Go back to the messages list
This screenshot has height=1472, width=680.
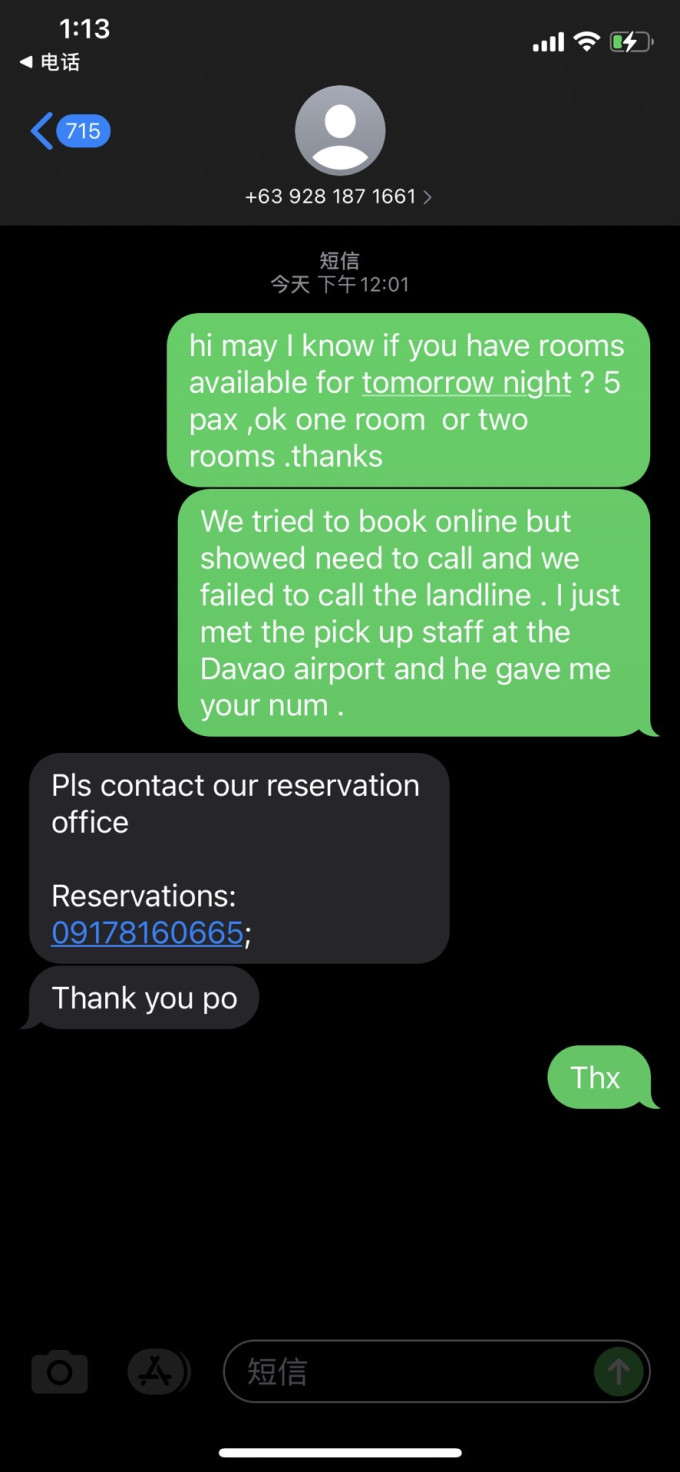[x=68, y=131]
